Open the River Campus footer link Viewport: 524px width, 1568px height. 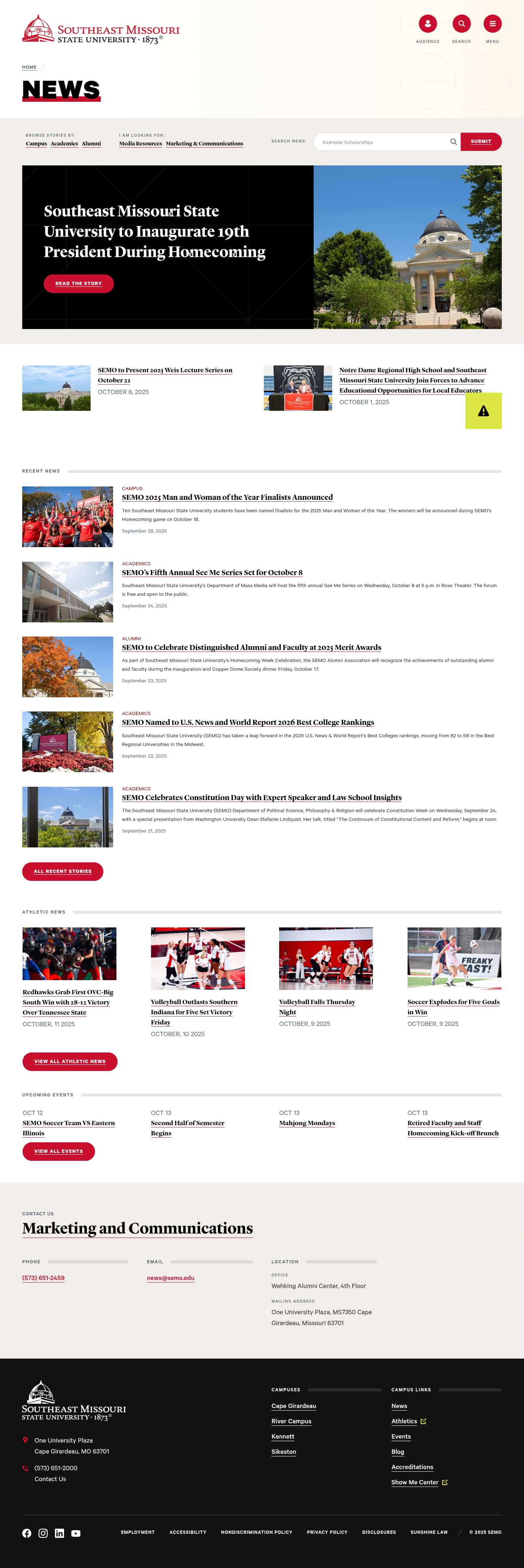point(291,1421)
